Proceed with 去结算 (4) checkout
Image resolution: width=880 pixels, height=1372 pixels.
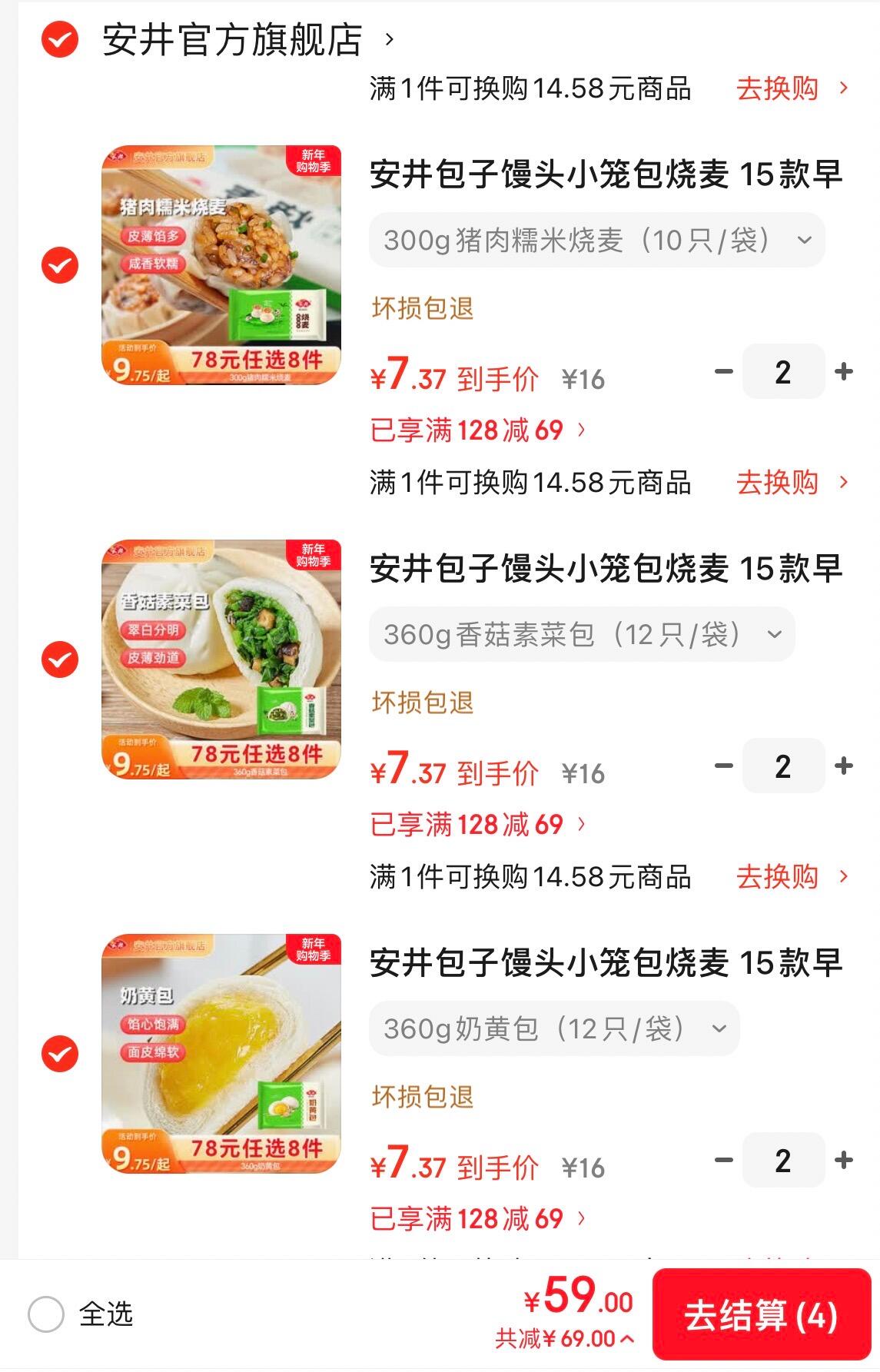point(761,1315)
